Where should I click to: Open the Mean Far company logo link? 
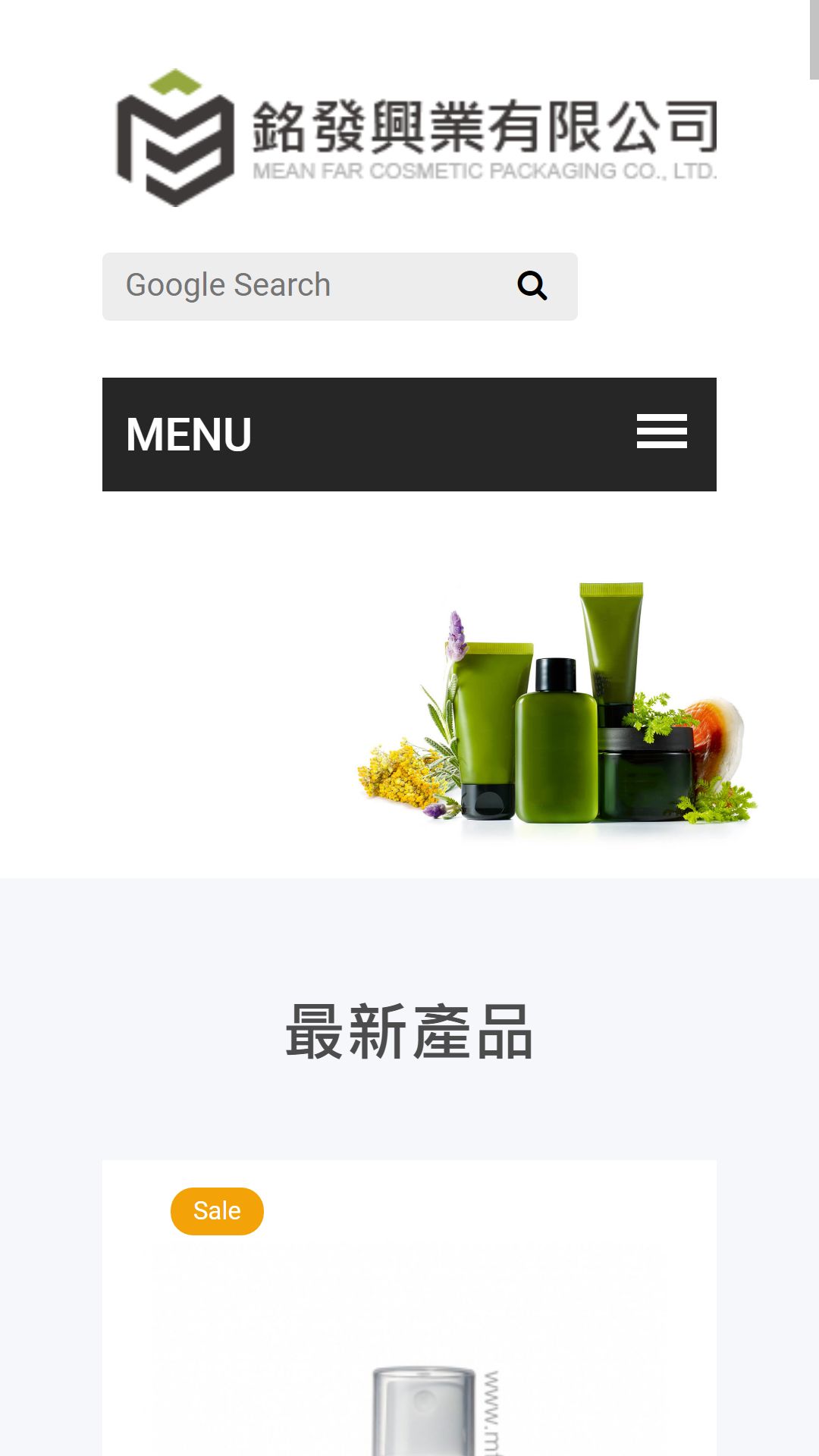click(416, 138)
